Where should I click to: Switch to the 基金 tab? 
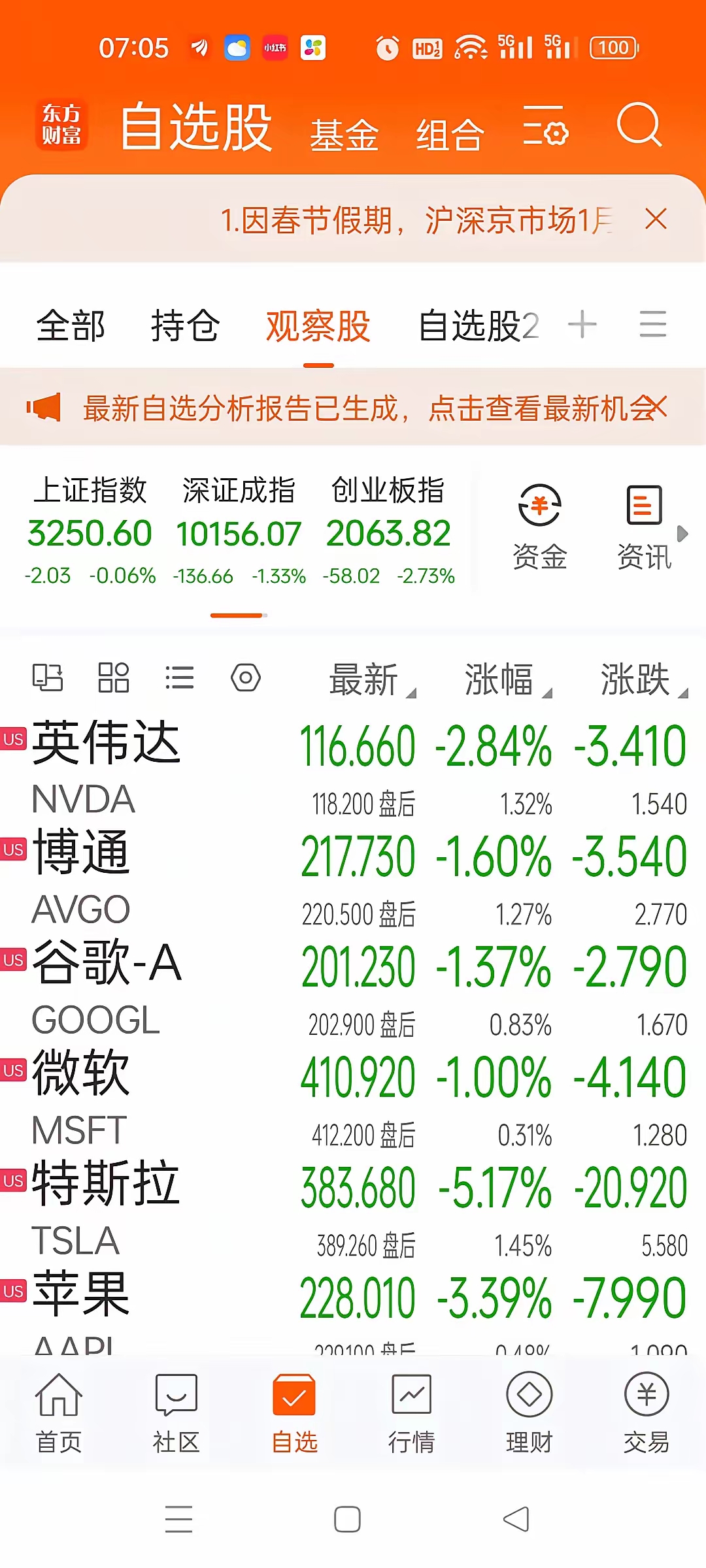[346, 133]
